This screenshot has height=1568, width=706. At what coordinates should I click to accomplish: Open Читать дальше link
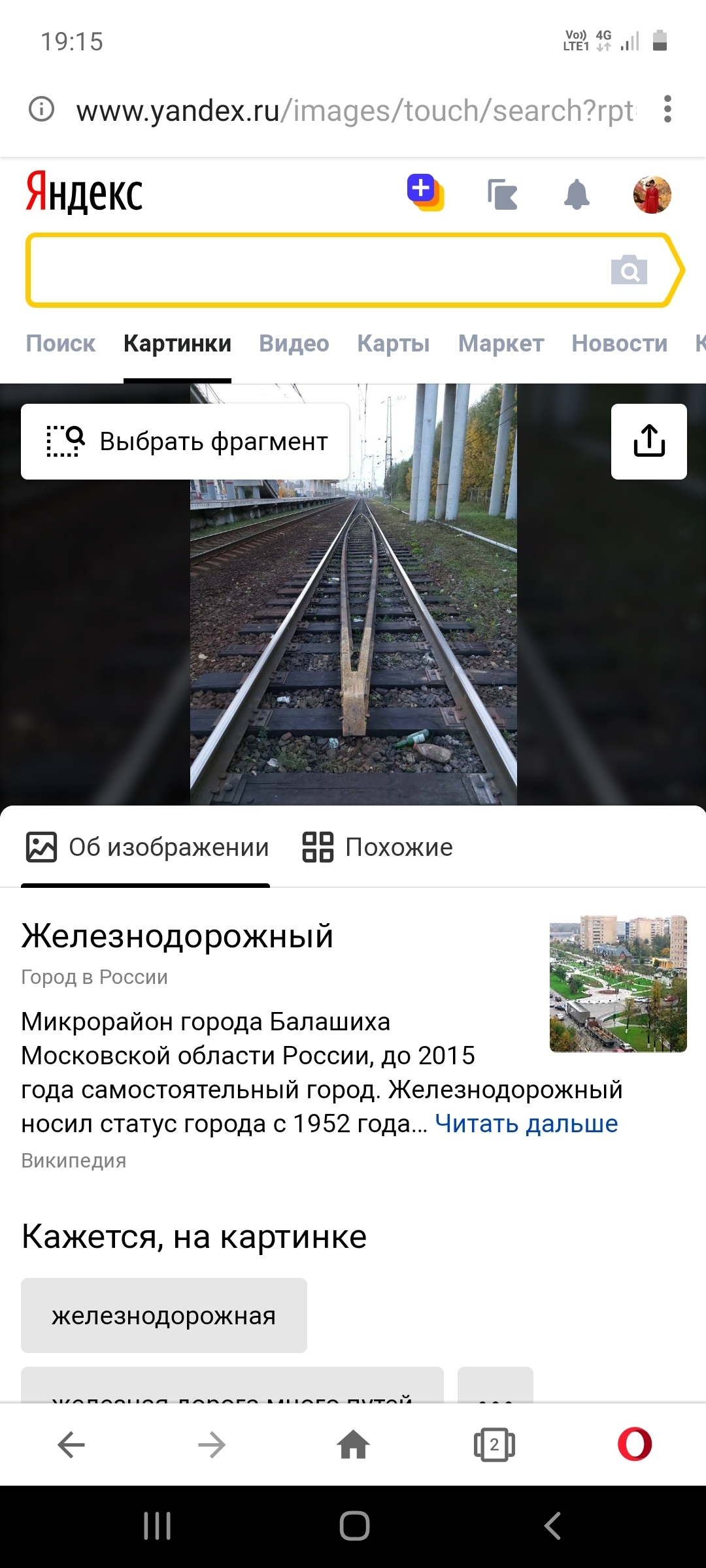pyautogui.click(x=526, y=1124)
